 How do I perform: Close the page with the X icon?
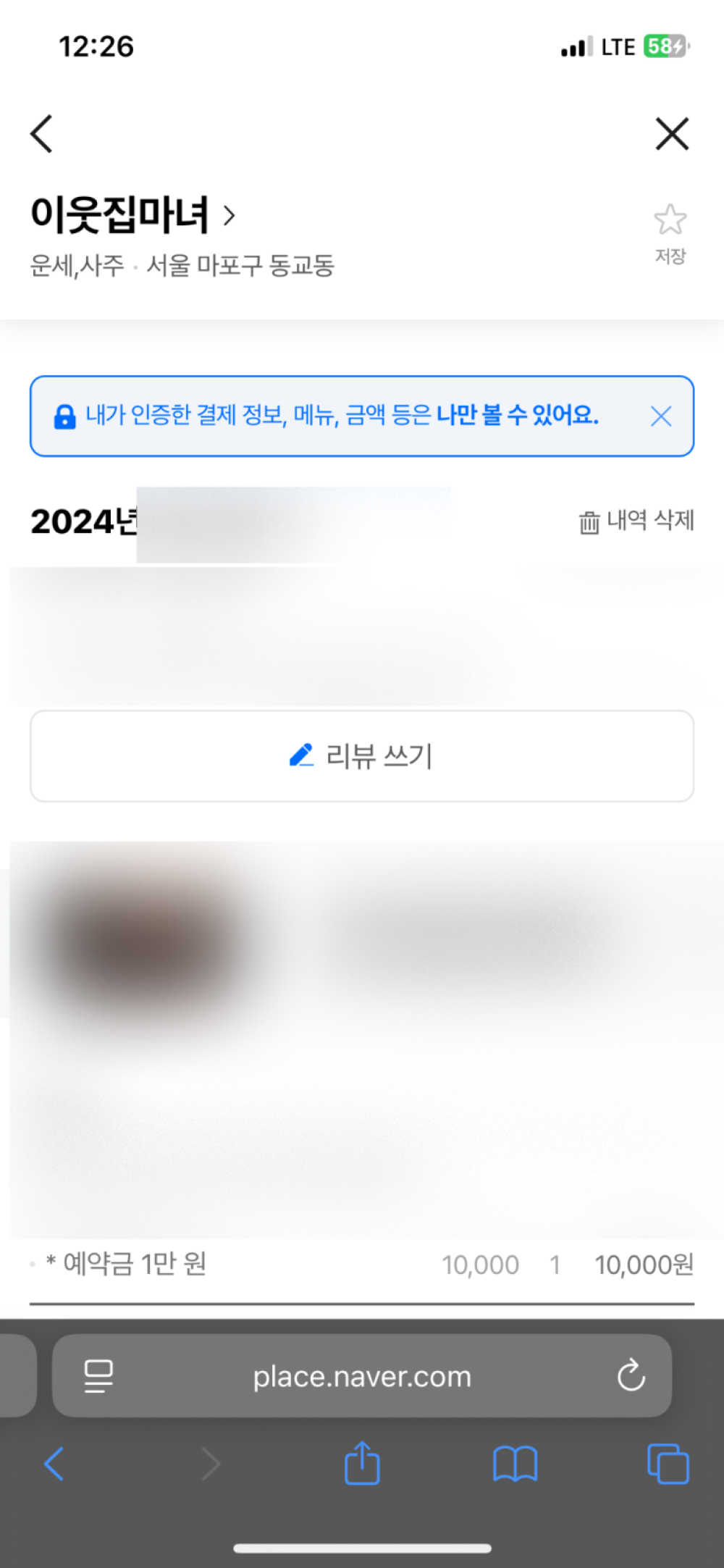click(672, 134)
